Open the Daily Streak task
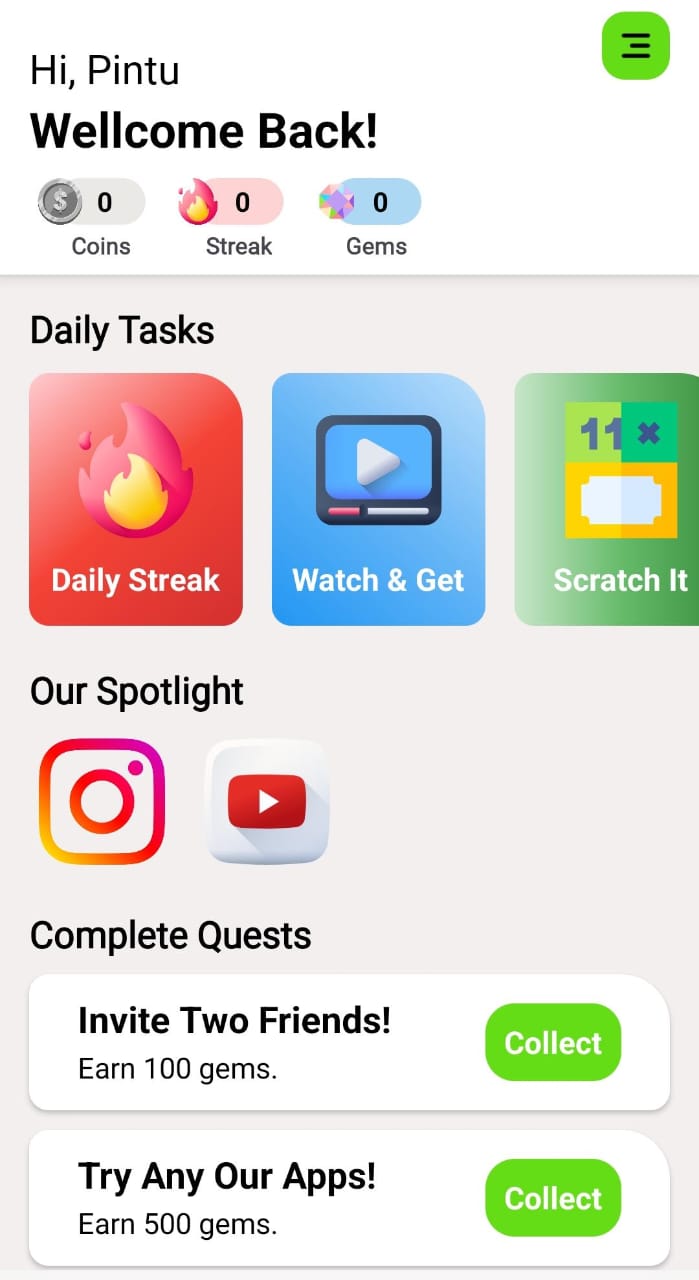Viewport: 699px width, 1280px height. pyautogui.click(x=136, y=499)
